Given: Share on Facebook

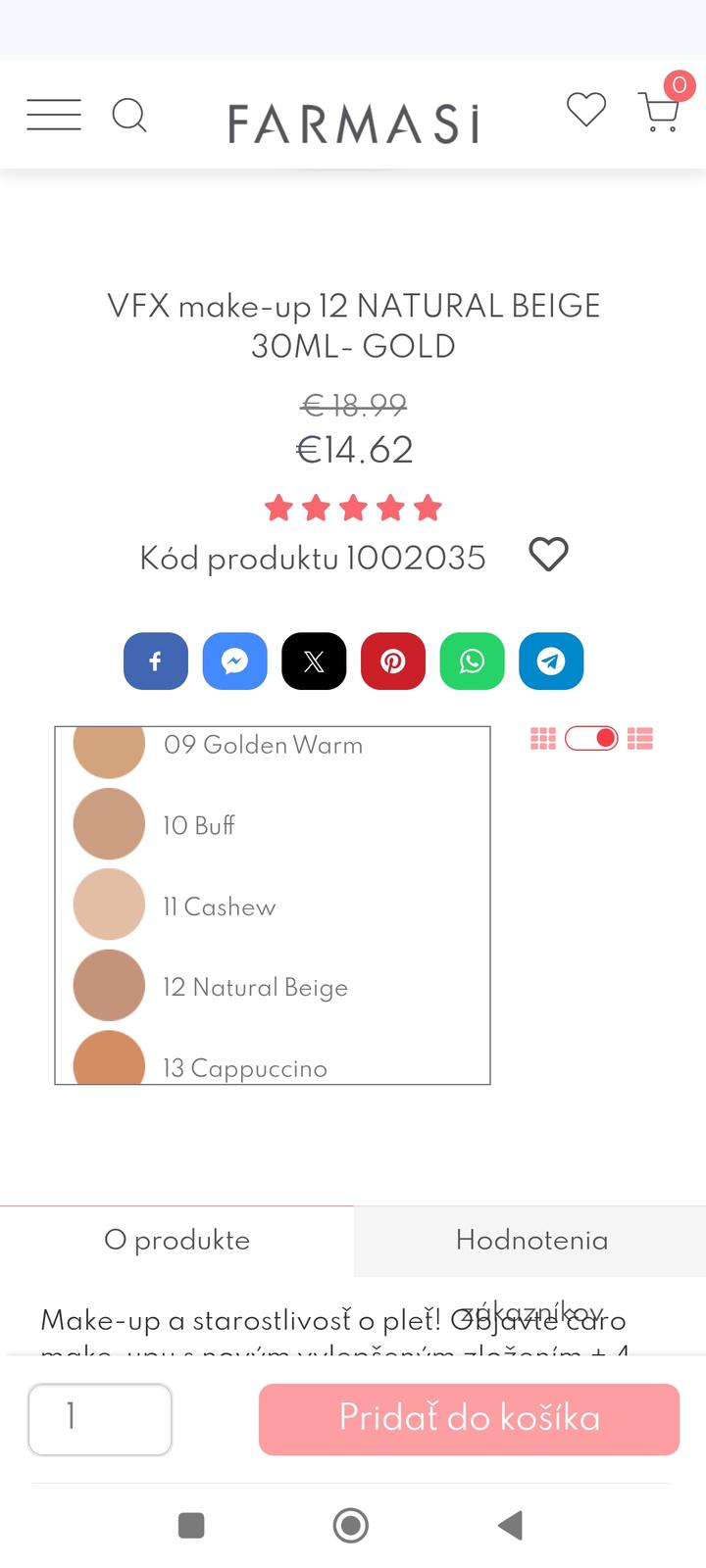Looking at the screenshot, I should (x=156, y=661).
